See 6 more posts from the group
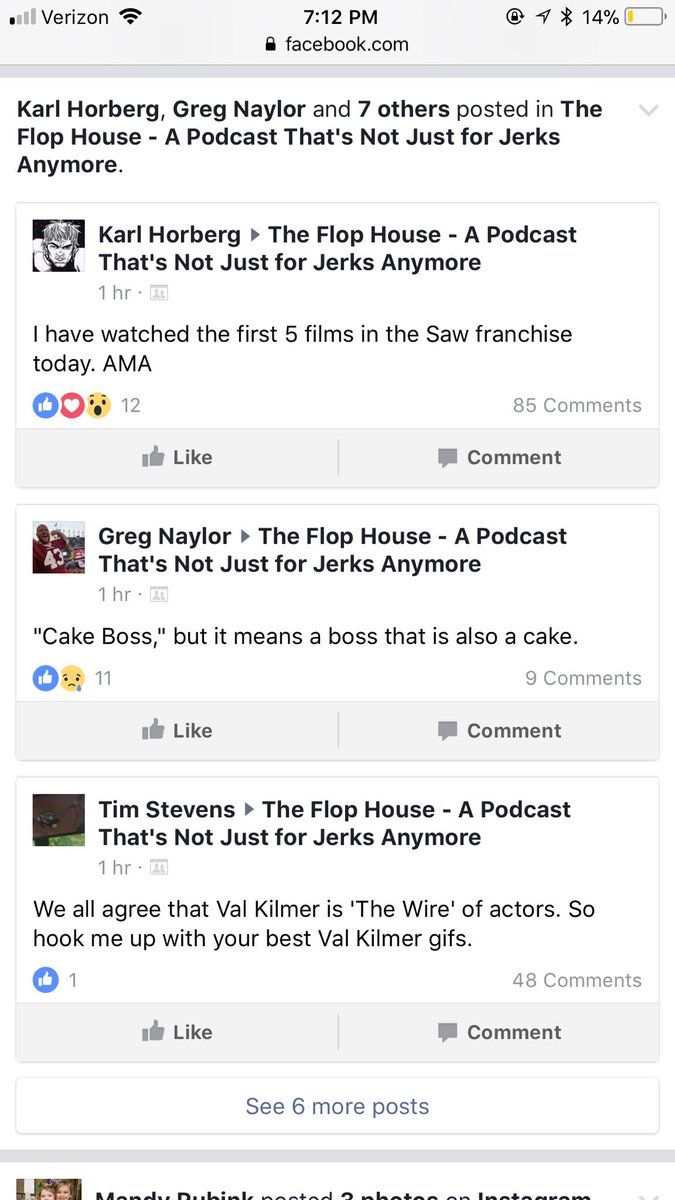Viewport: 675px width, 1200px height. pyautogui.click(x=337, y=1106)
